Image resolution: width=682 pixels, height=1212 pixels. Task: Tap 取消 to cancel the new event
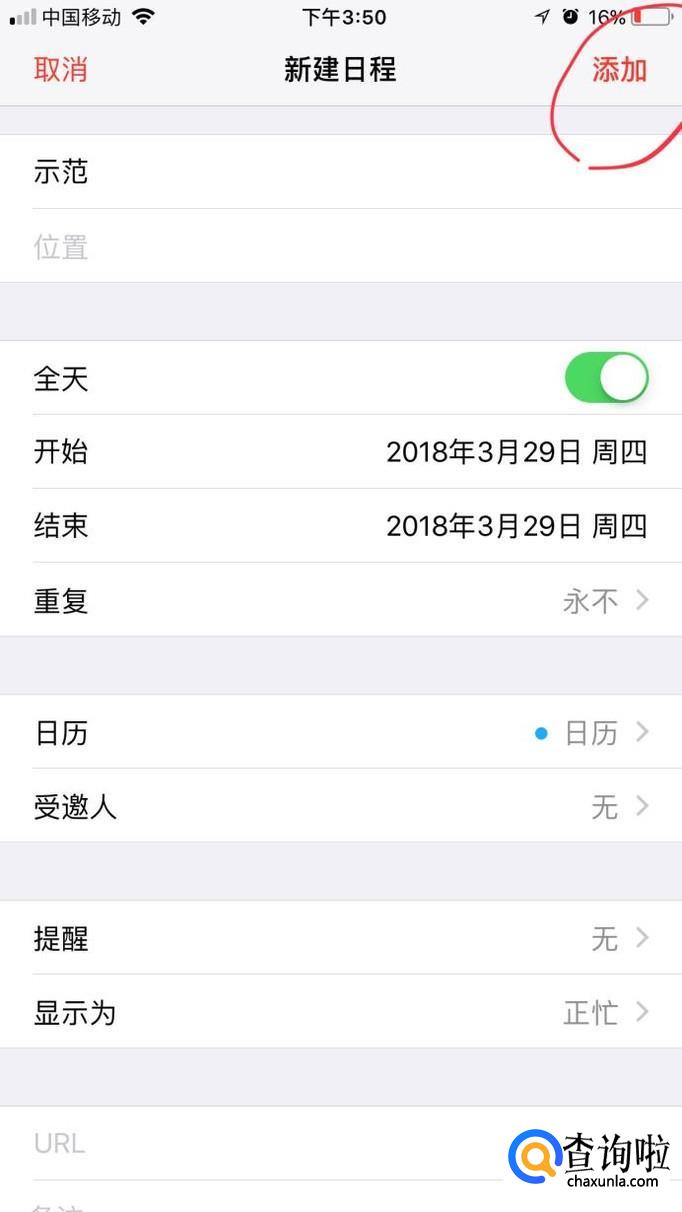(61, 69)
